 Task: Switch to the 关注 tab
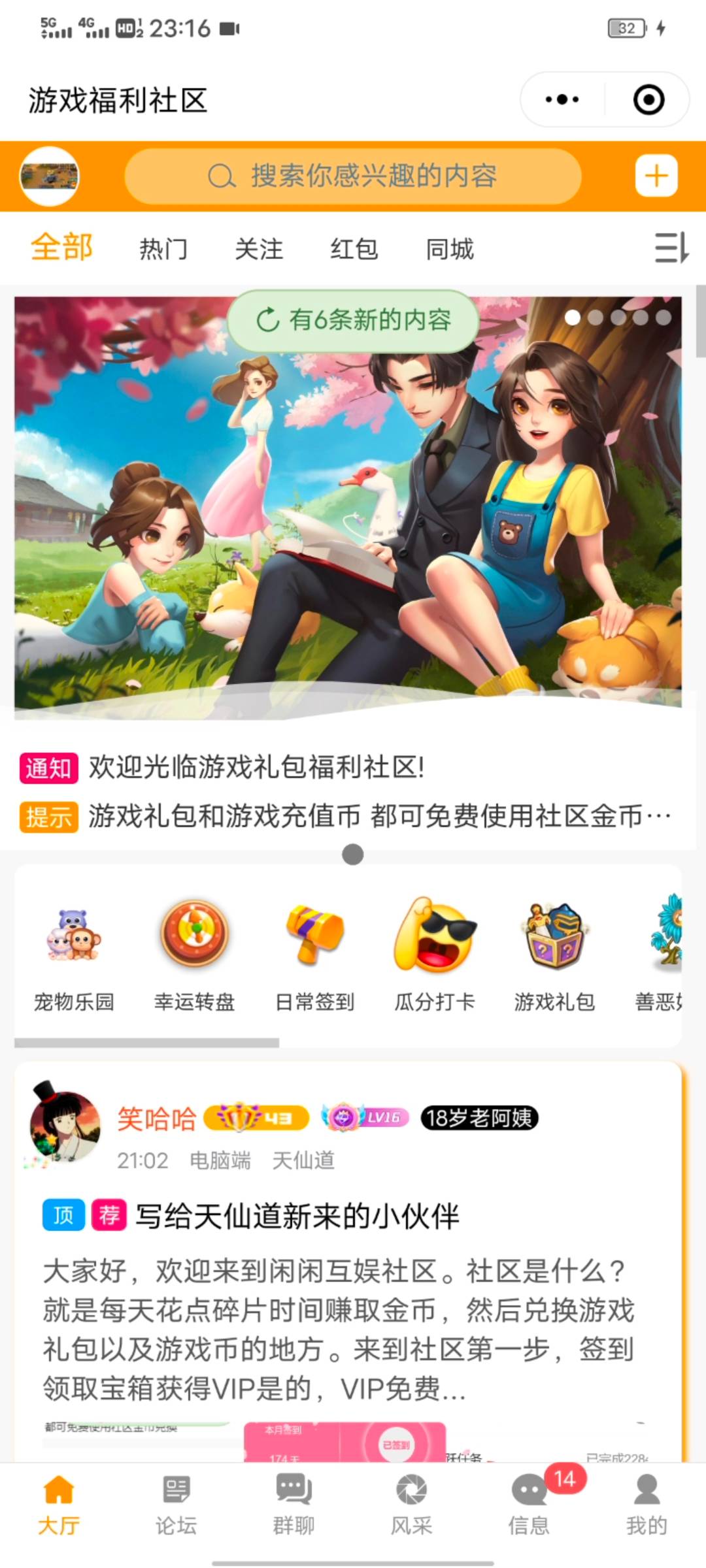tap(259, 249)
